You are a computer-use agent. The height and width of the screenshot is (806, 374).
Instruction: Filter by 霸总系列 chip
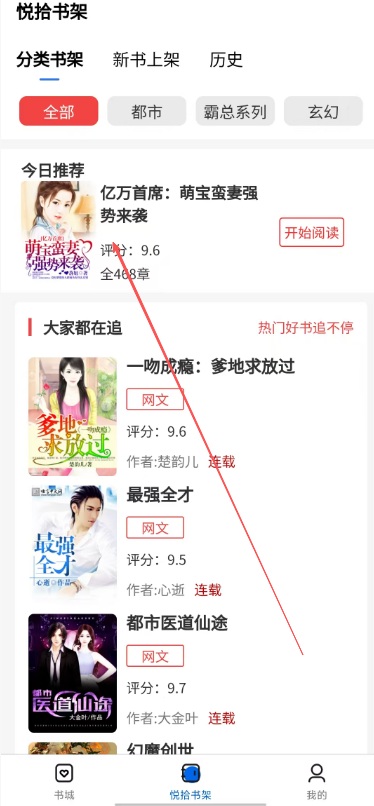coord(235,111)
